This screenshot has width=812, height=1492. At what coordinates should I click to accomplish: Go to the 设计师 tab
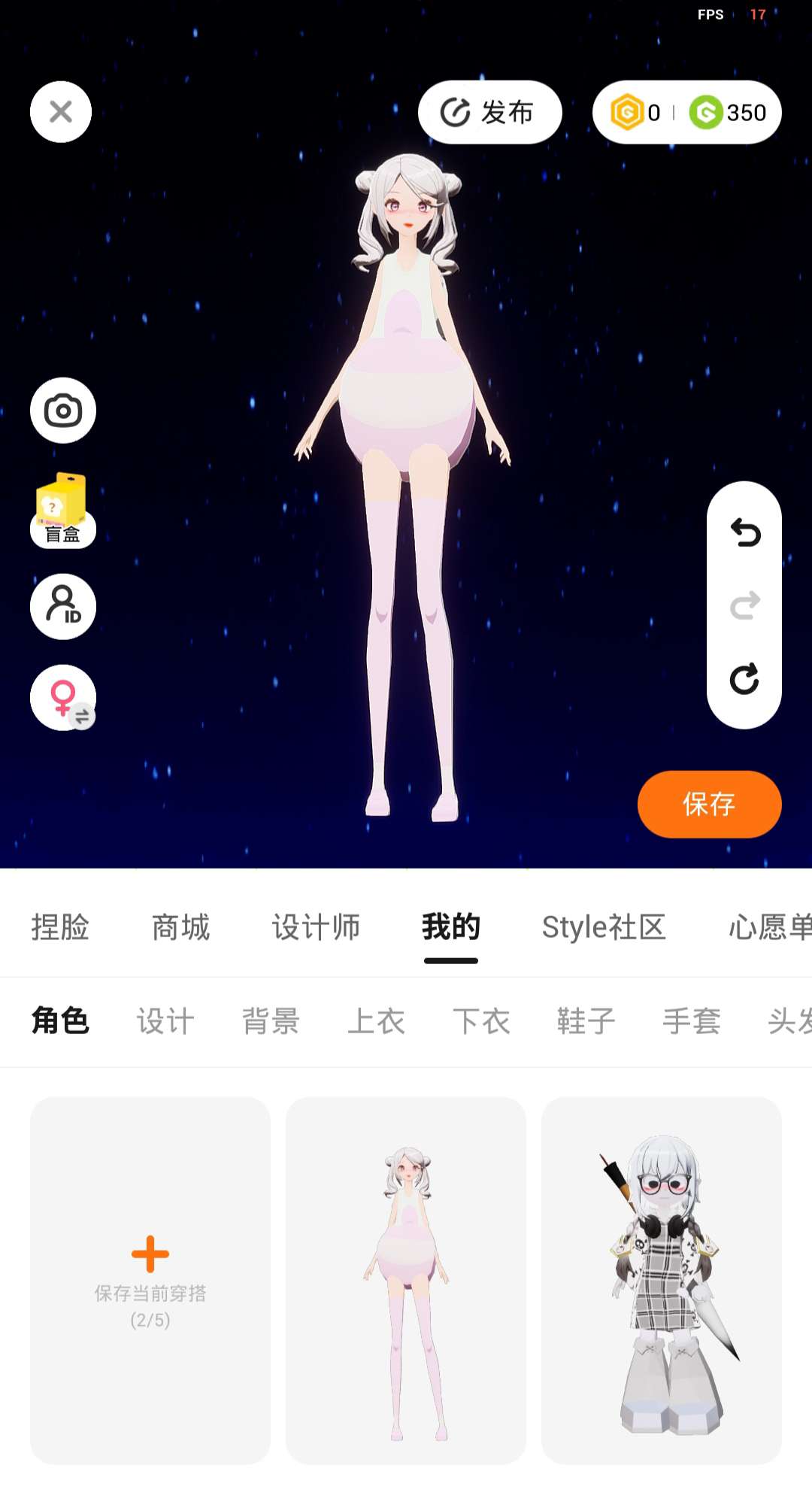tap(316, 927)
